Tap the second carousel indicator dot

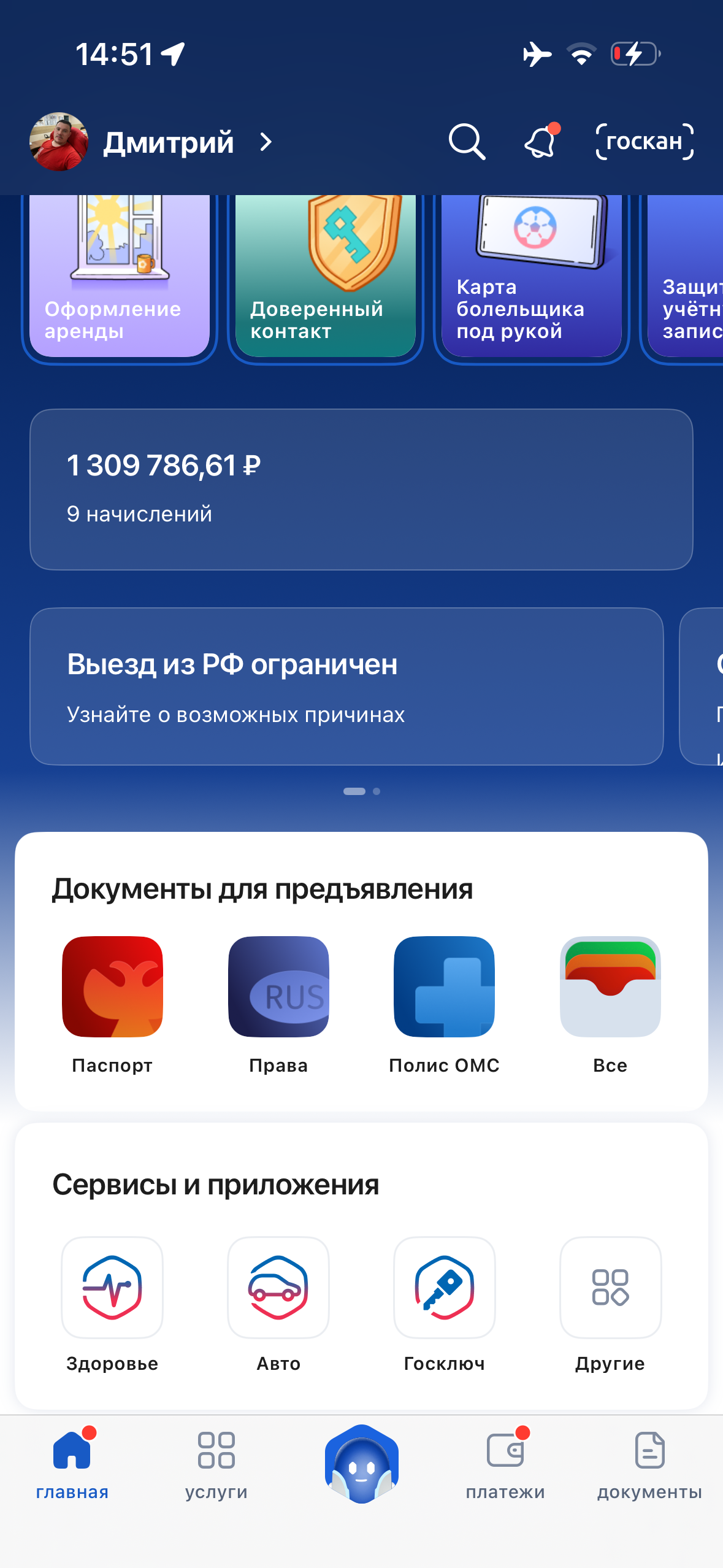376,791
